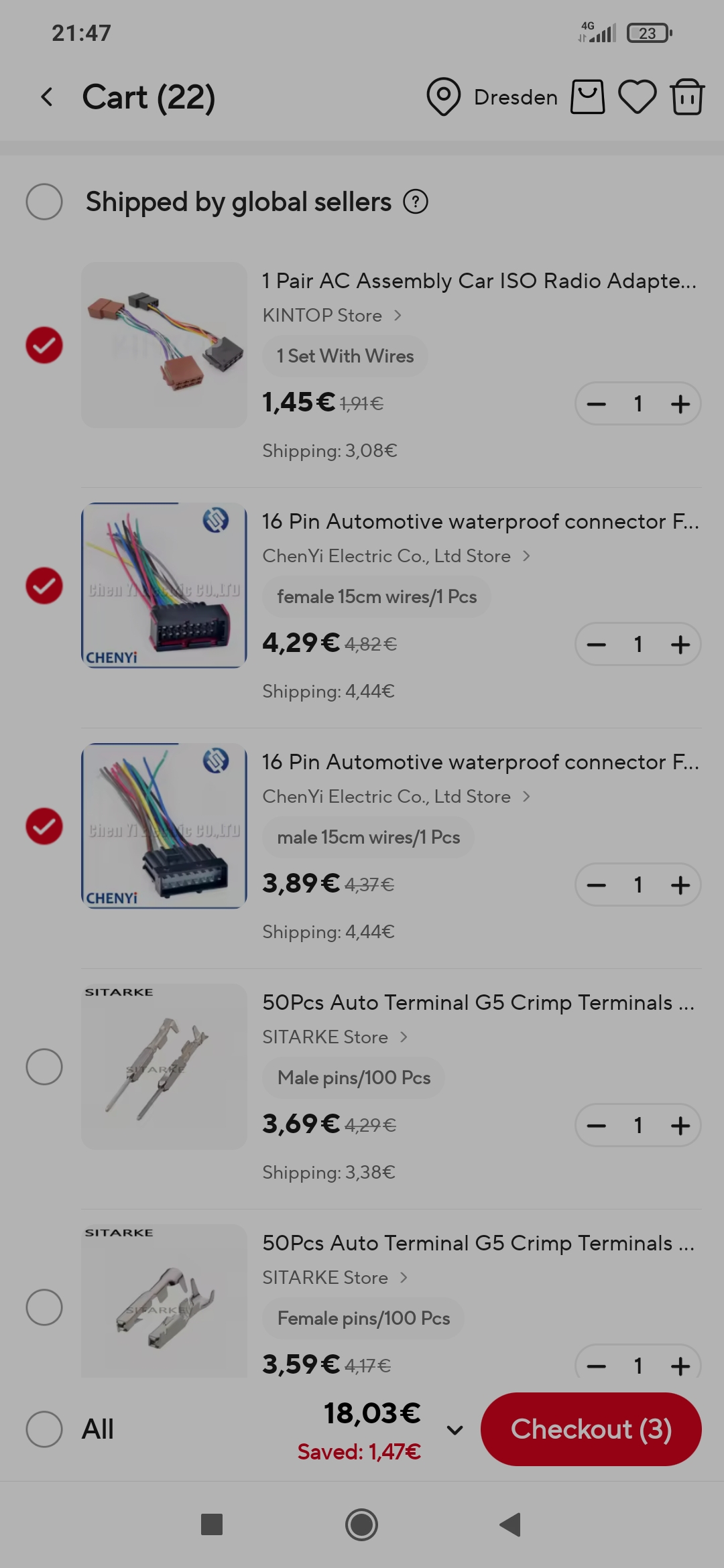The height and width of the screenshot is (1568, 724).
Task: Open help icon next to Shipped by global sellers
Action: tap(416, 202)
